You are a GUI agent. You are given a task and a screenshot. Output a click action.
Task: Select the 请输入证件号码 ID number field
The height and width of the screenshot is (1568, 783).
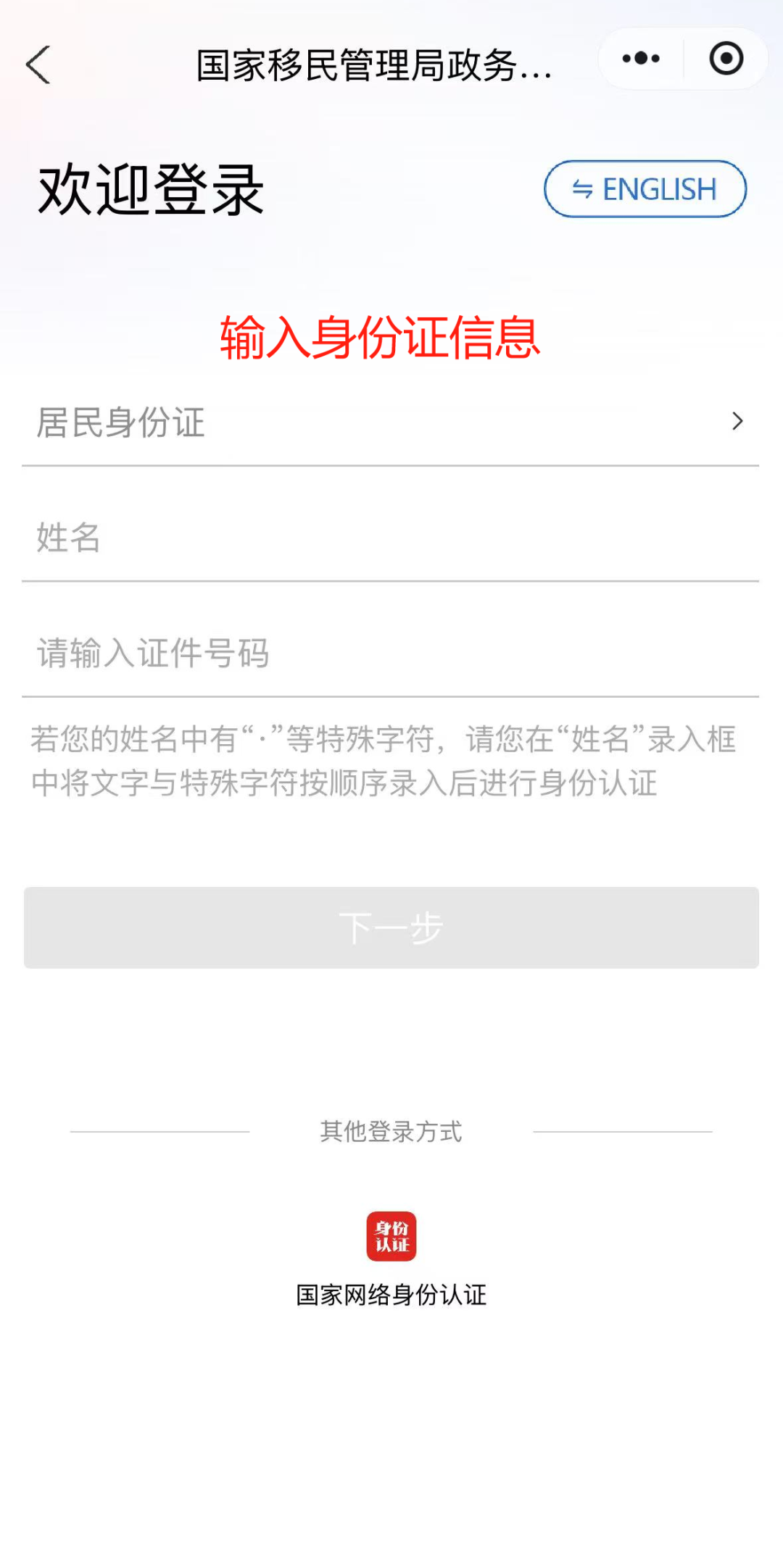pos(390,653)
